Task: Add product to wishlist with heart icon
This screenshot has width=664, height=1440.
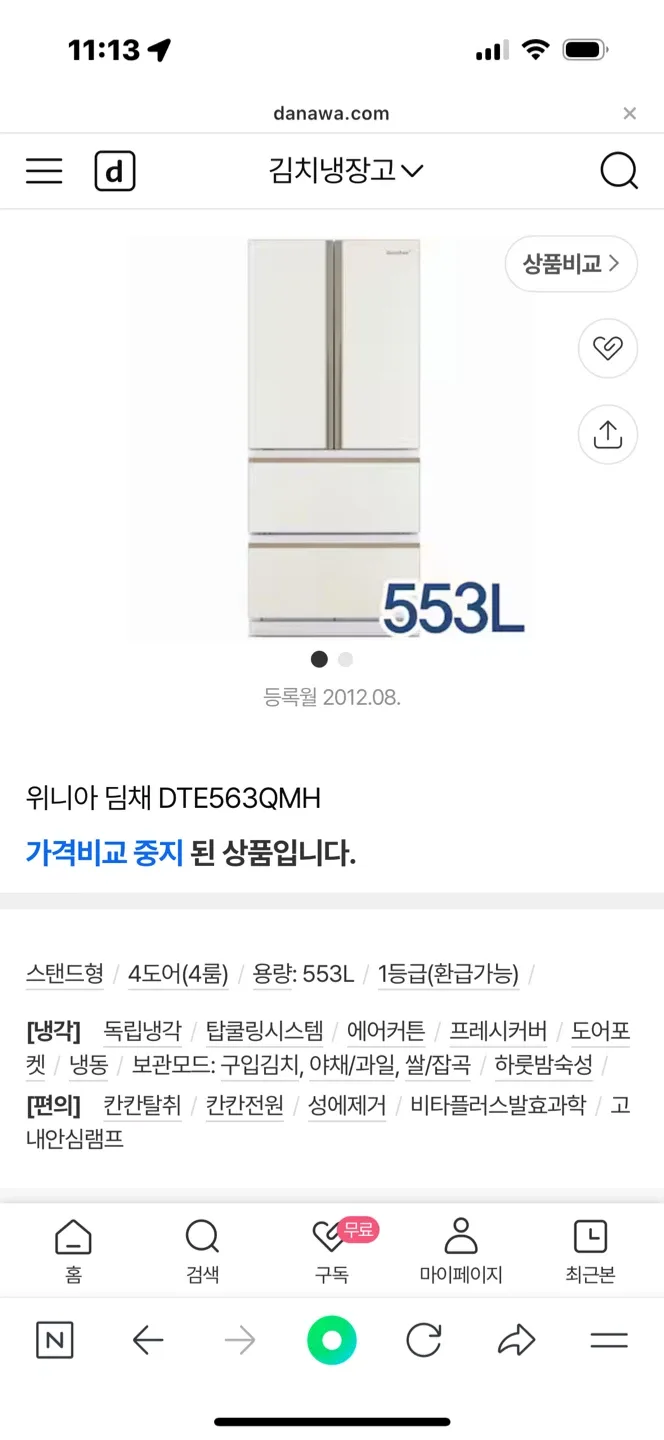Action: pyautogui.click(x=607, y=348)
